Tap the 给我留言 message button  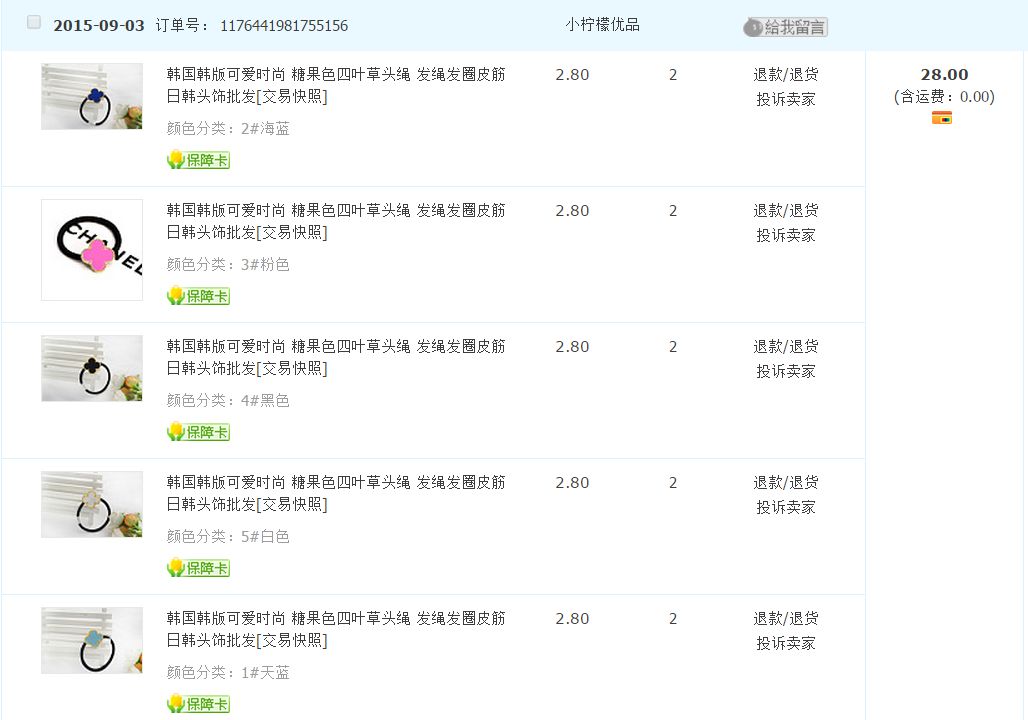(x=786, y=27)
